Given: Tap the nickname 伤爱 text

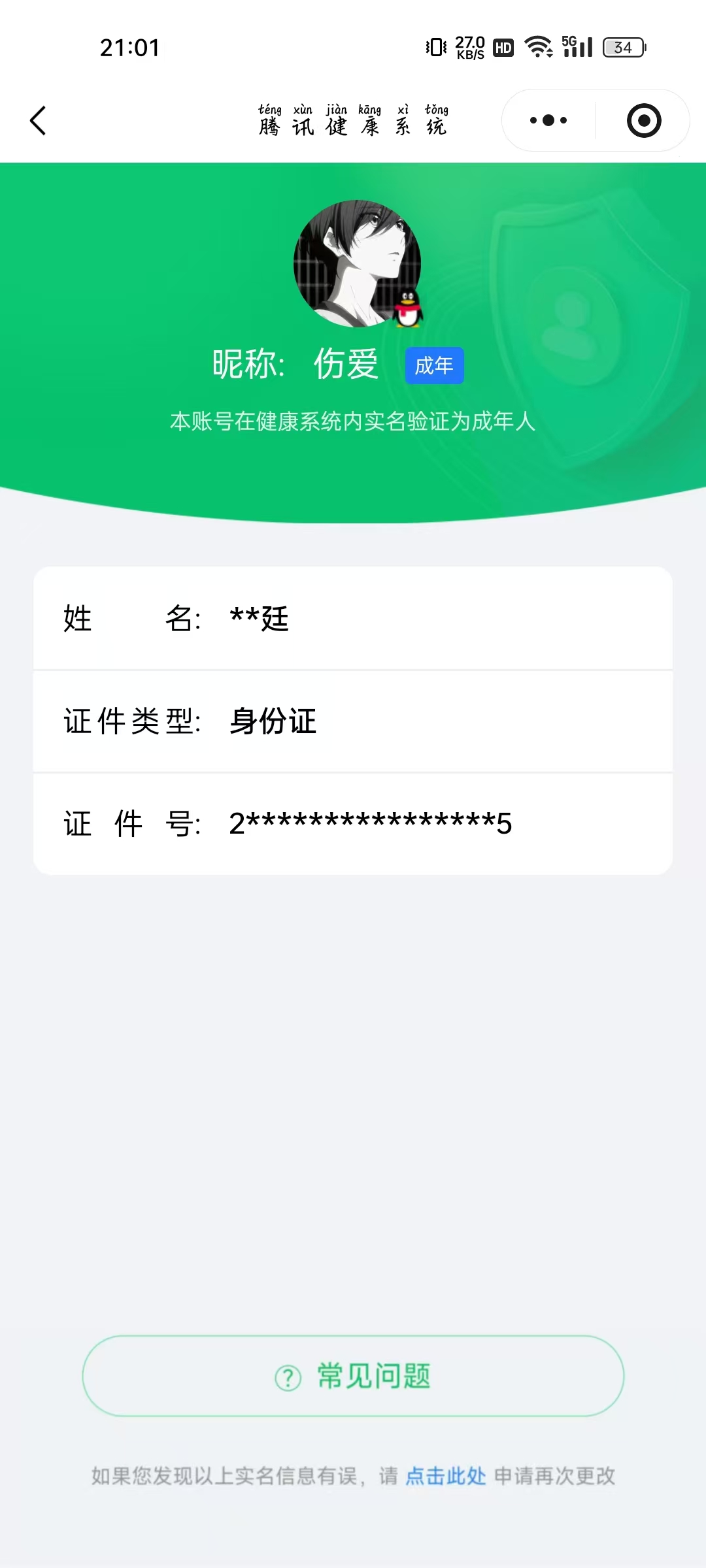Looking at the screenshot, I should click(x=345, y=364).
